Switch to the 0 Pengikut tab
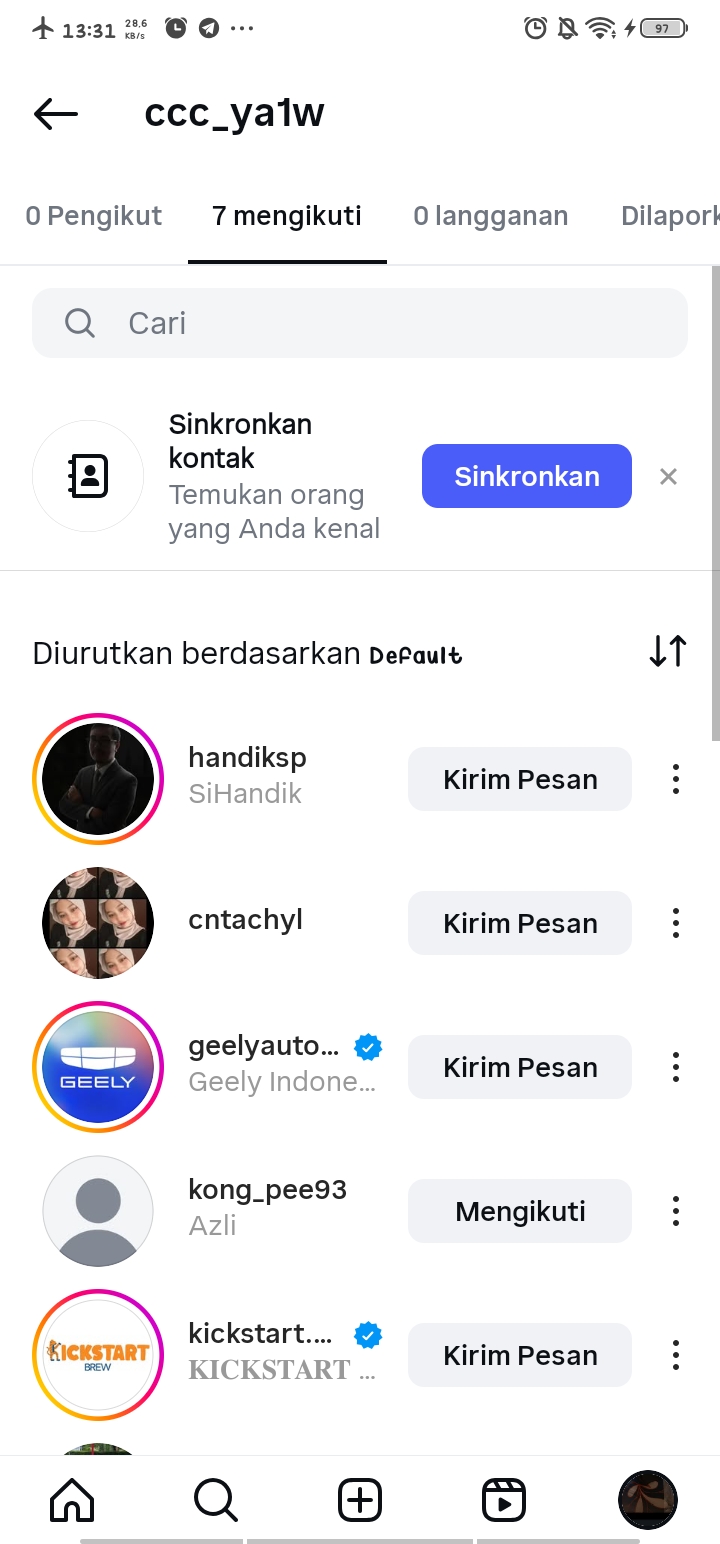The height and width of the screenshot is (1544, 720). pyautogui.click(x=94, y=216)
